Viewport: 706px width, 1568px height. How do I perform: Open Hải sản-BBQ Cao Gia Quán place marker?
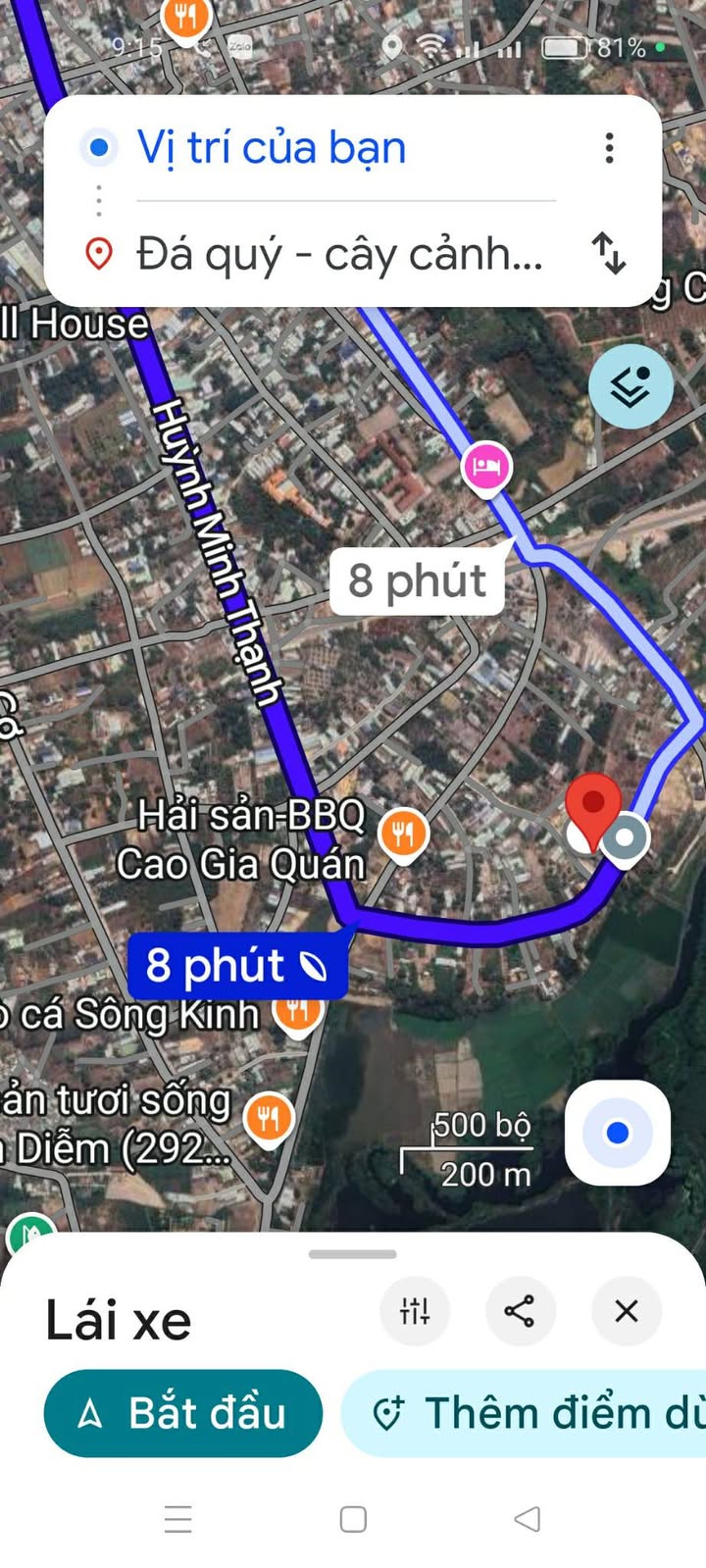tap(403, 835)
